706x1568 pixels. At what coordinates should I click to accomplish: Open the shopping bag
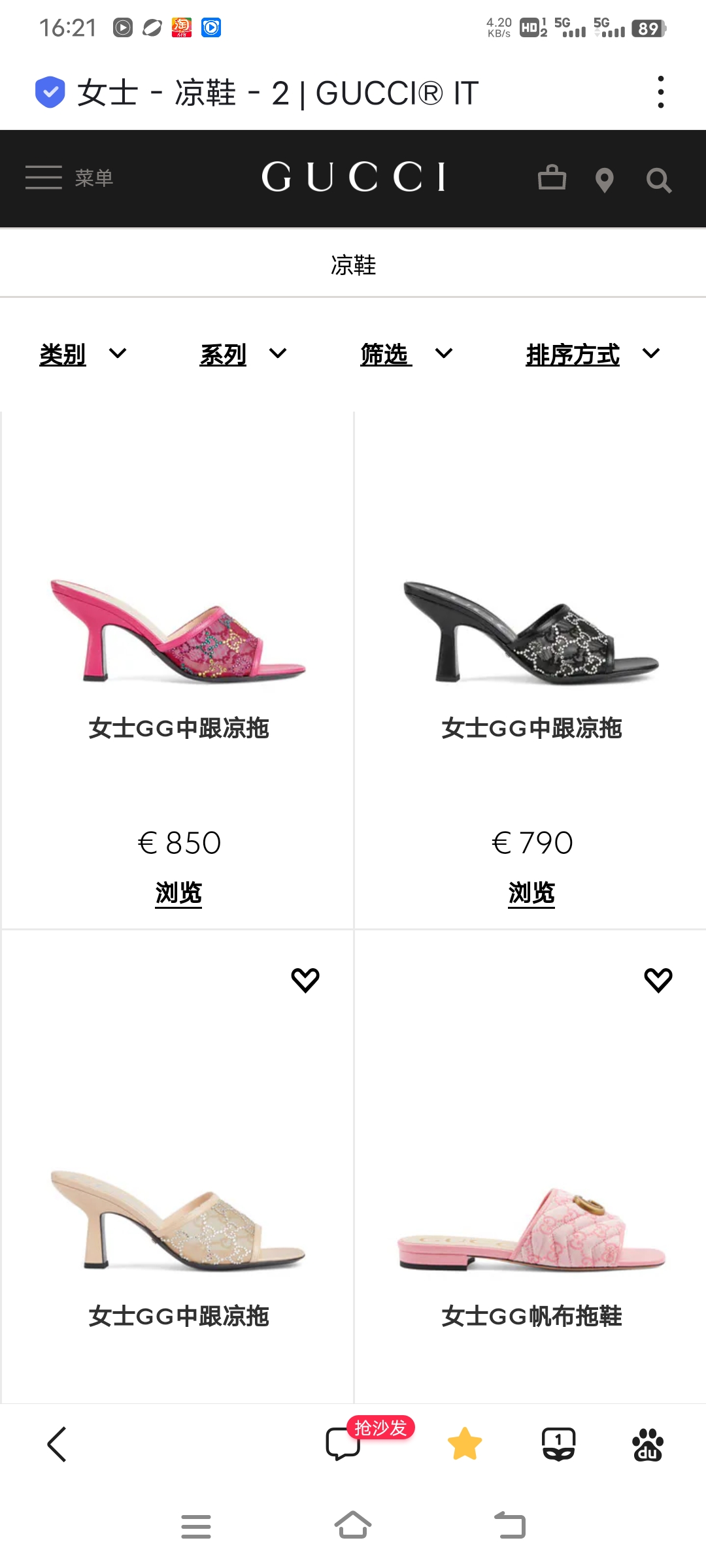pos(552,178)
